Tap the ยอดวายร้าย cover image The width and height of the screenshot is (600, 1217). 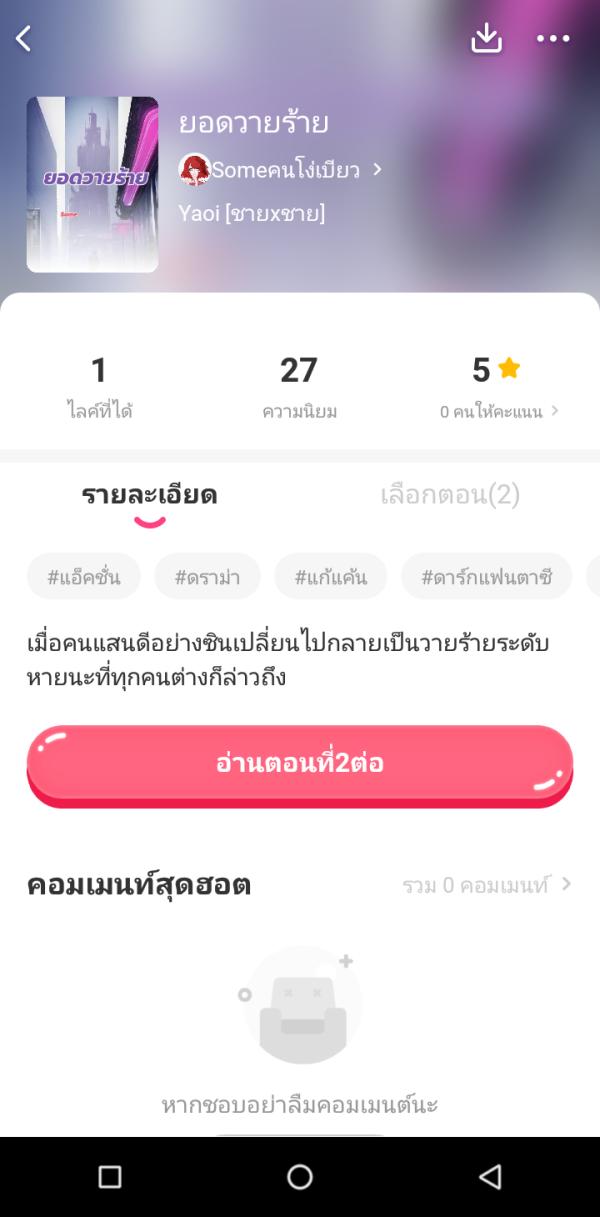[92, 184]
